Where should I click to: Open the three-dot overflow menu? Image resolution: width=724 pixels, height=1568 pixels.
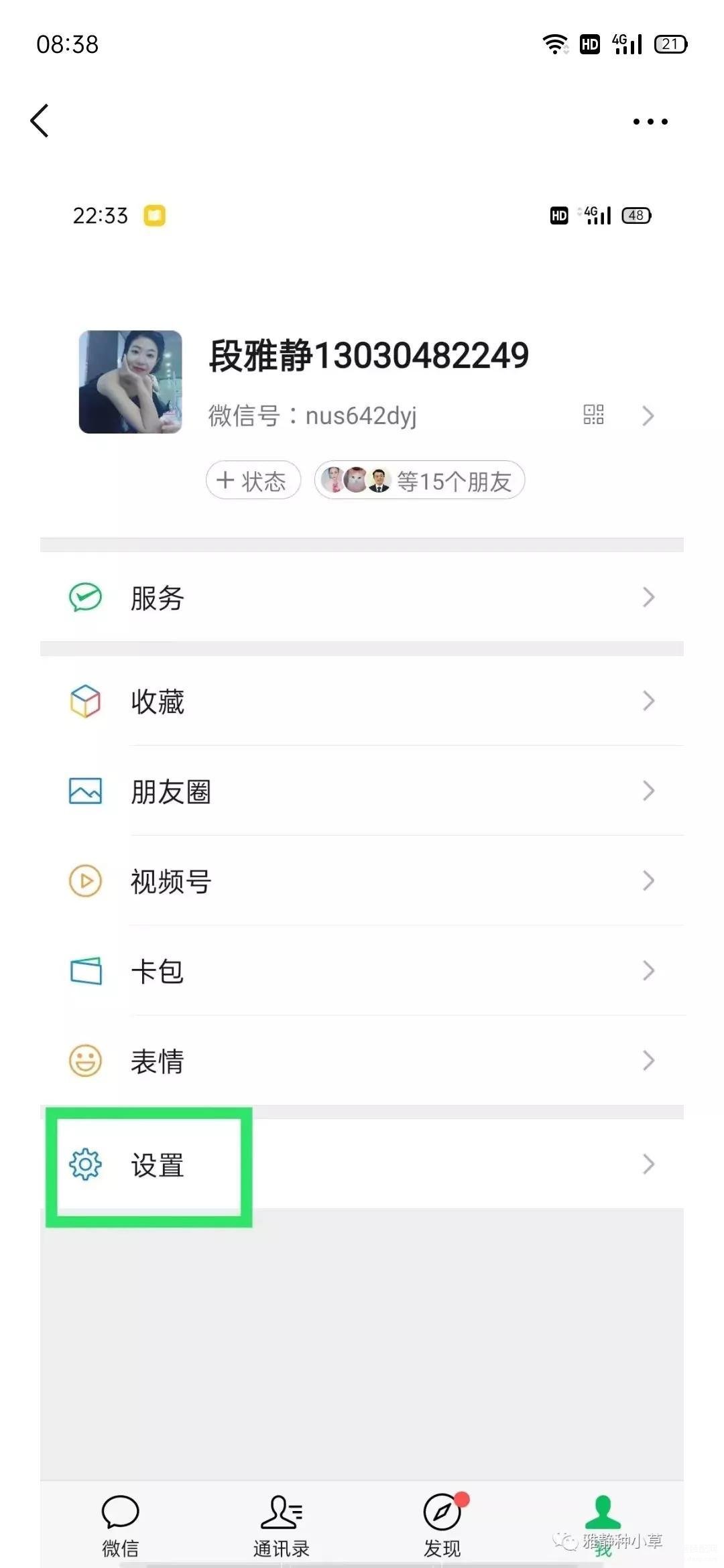[x=650, y=121]
